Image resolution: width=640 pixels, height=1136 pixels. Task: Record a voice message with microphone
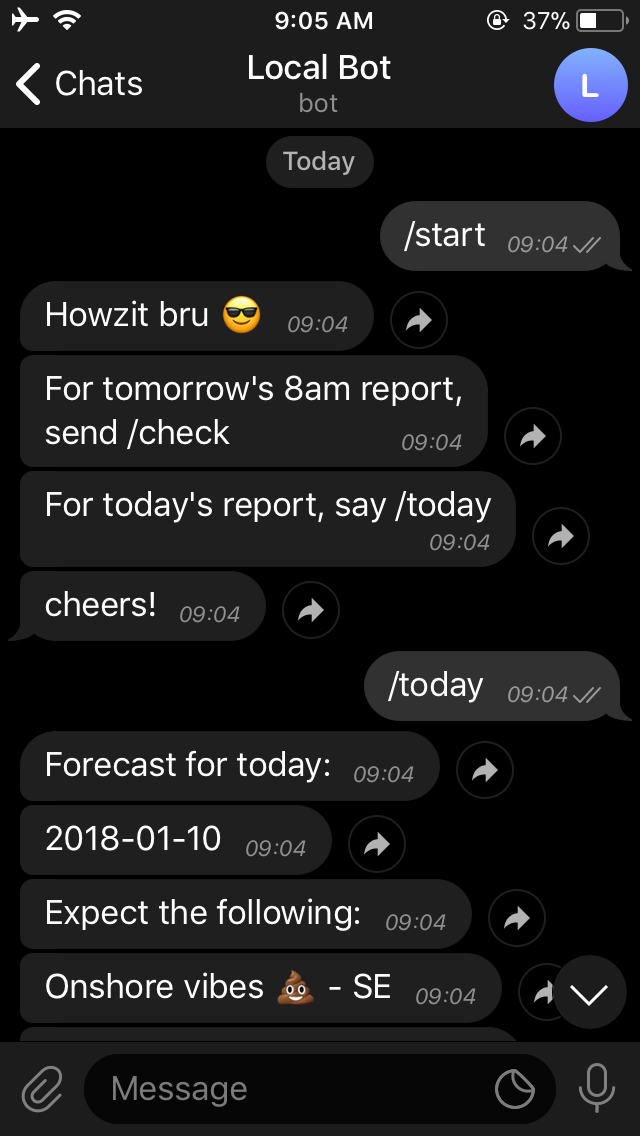597,1088
